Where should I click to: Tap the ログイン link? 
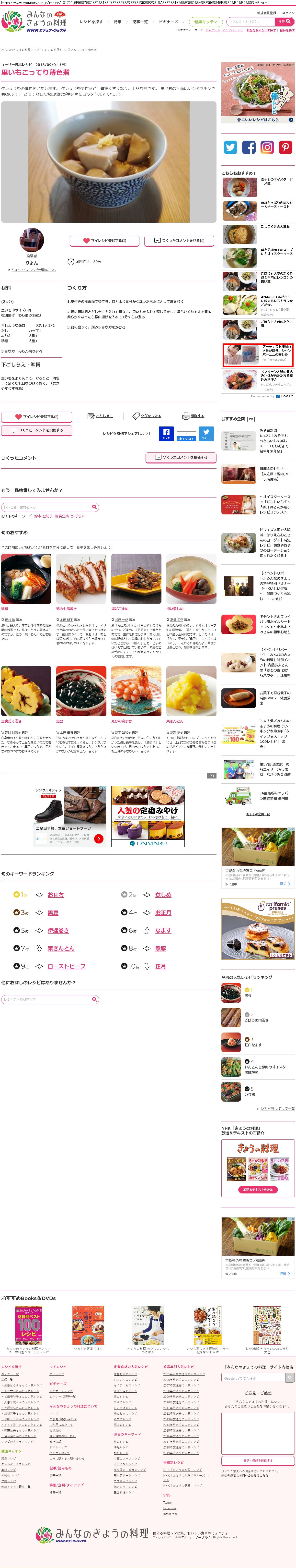(288, 13)
